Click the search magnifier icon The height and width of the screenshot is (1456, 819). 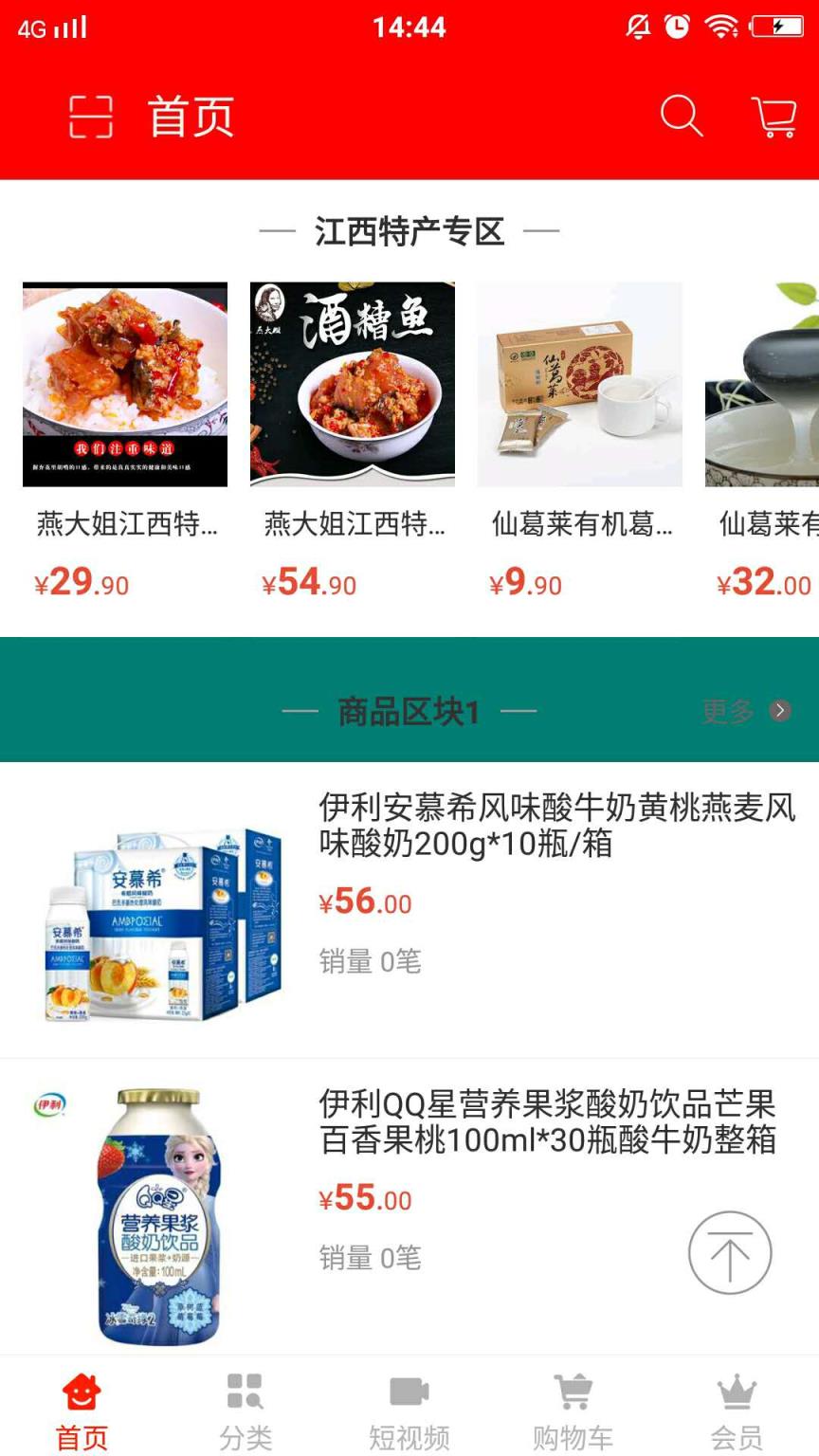(x=681, y=116)
